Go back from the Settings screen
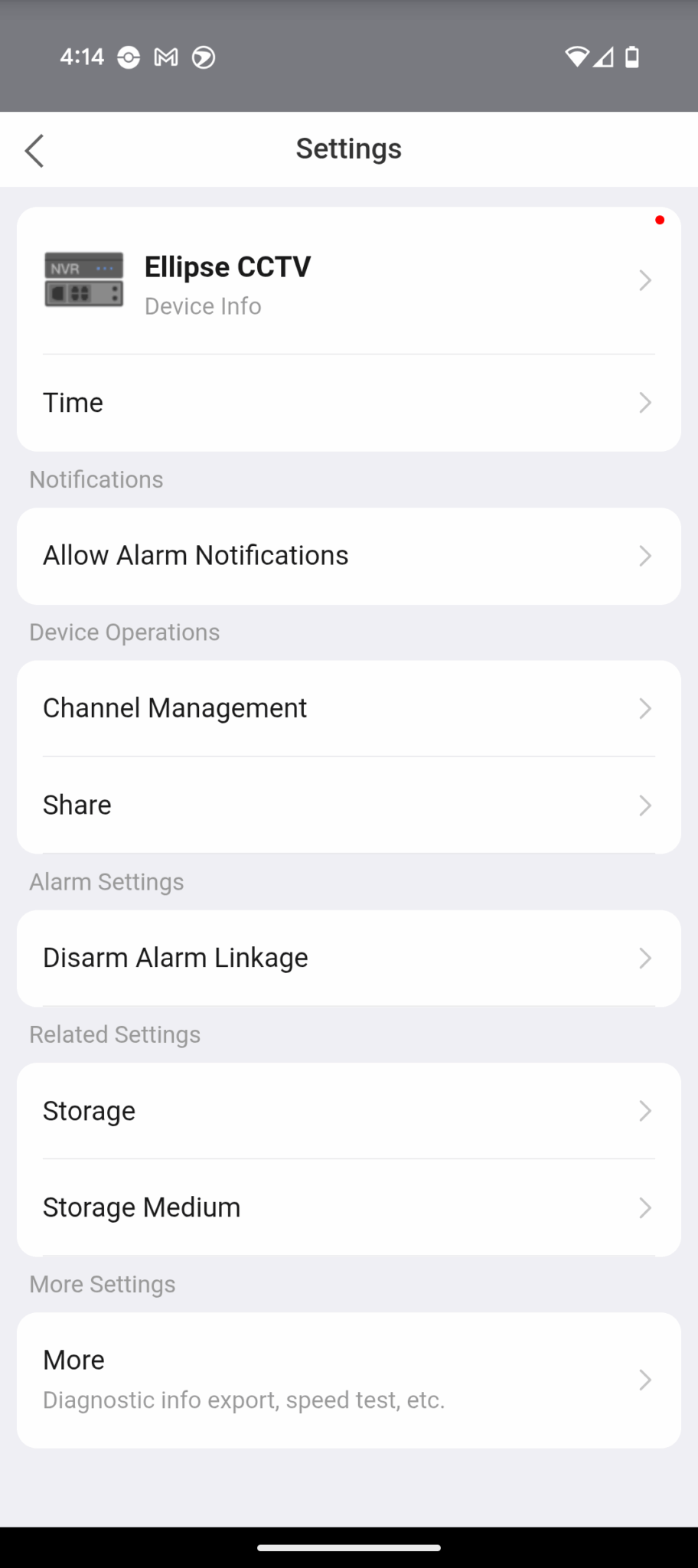698x1568 pixels. 34,150
